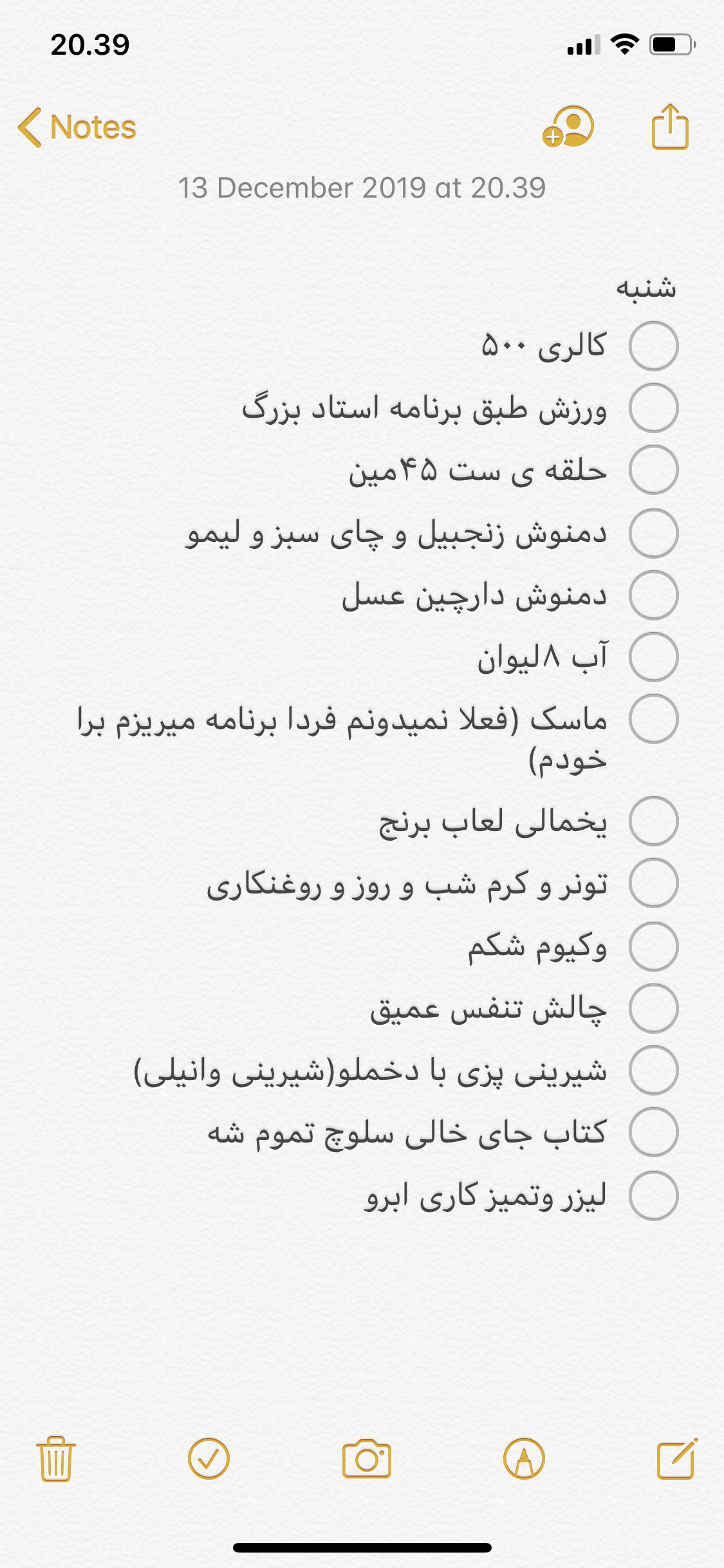
Task: Tick the یخمالی لعاب برنج item
Action: (x=653, y=821)
